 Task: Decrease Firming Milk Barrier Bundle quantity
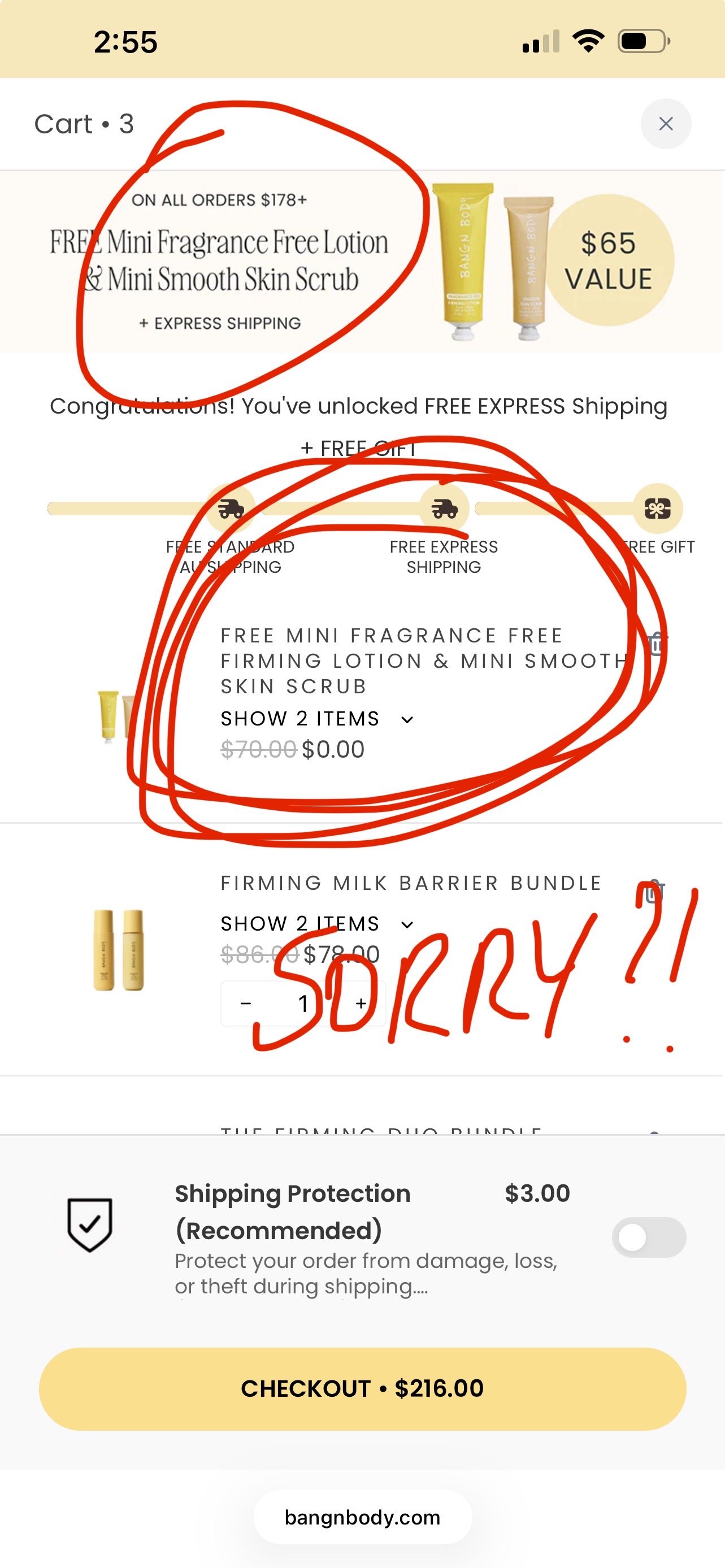[x=246, y=1003]
